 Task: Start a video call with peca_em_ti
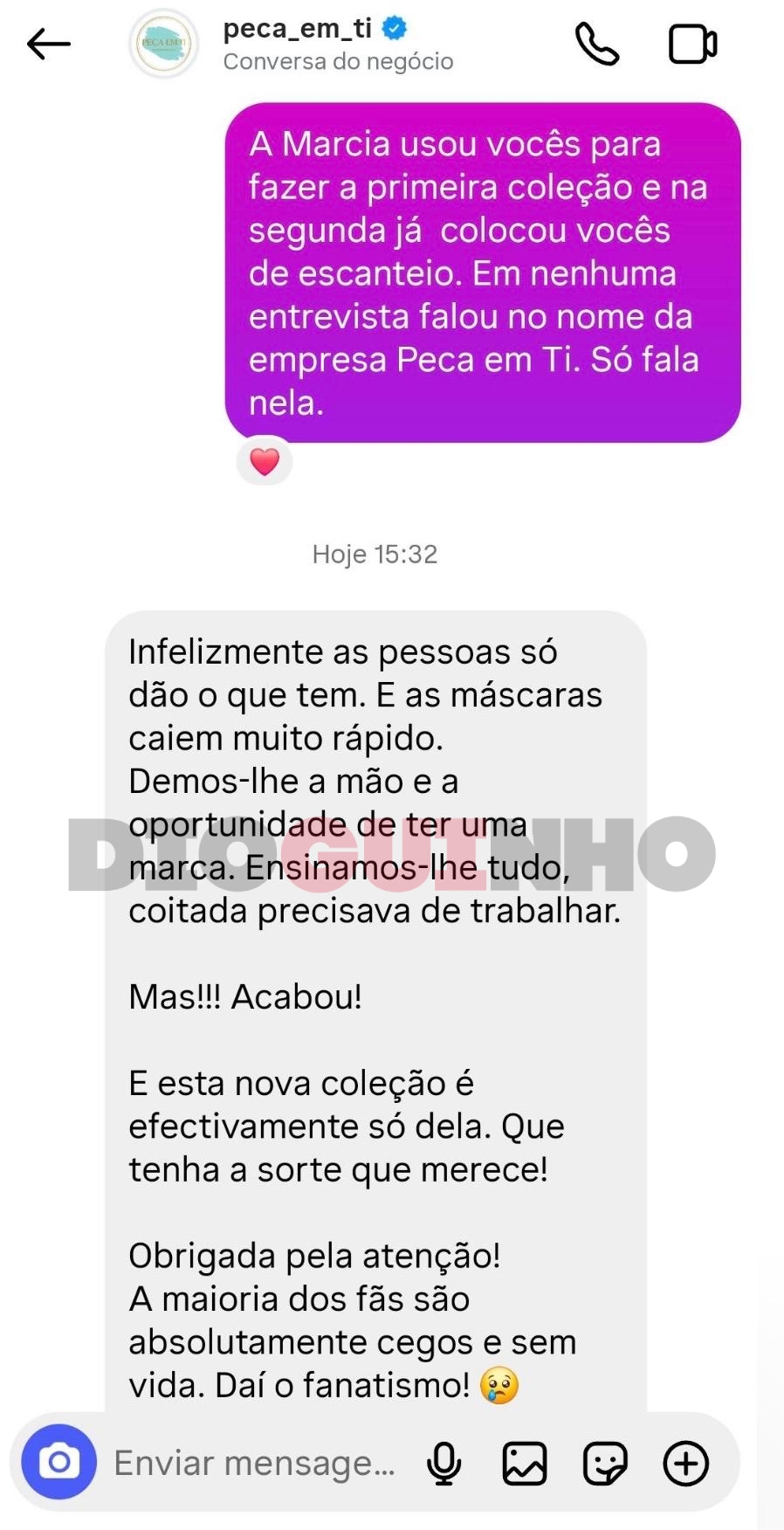tap(692, 45)
